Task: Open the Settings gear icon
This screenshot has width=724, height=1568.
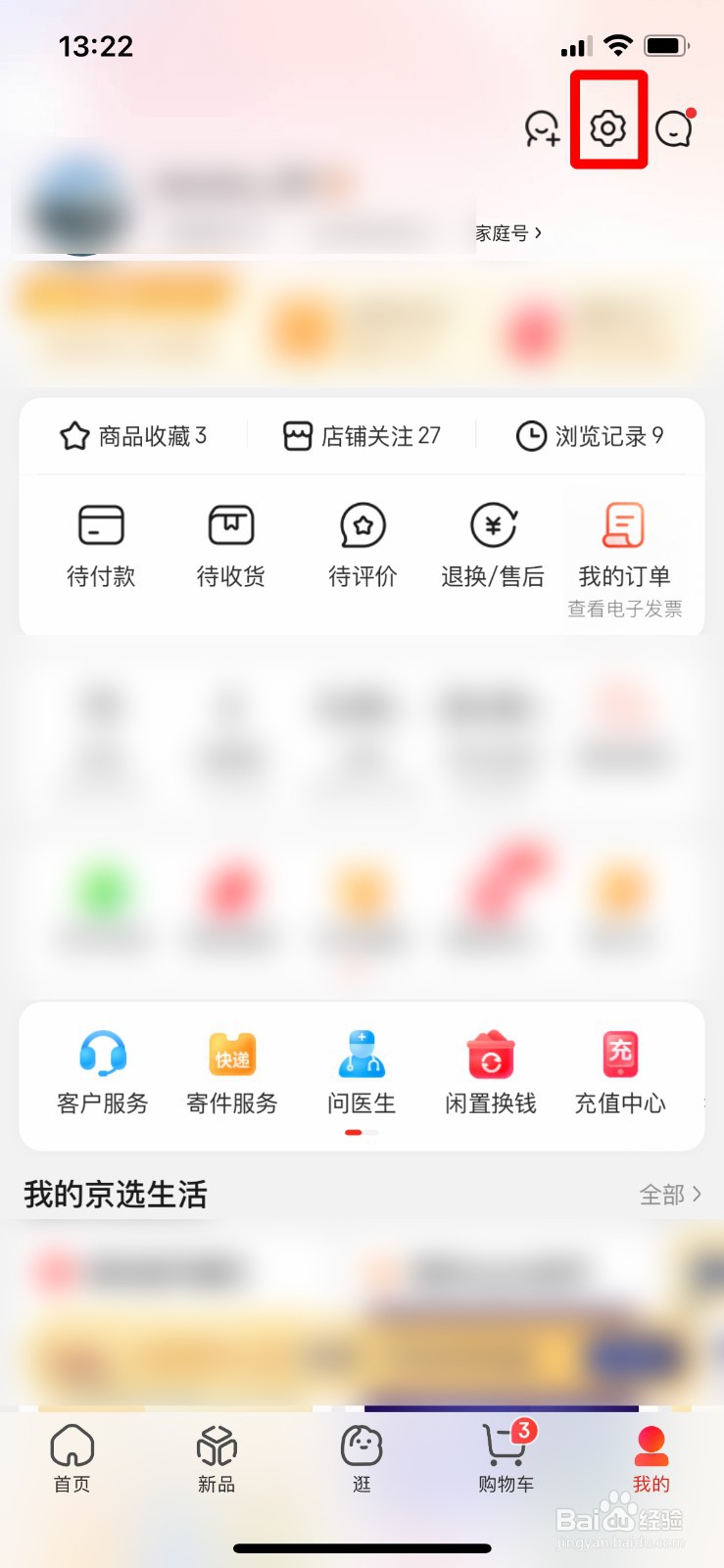Action: (x=606, y=128)
